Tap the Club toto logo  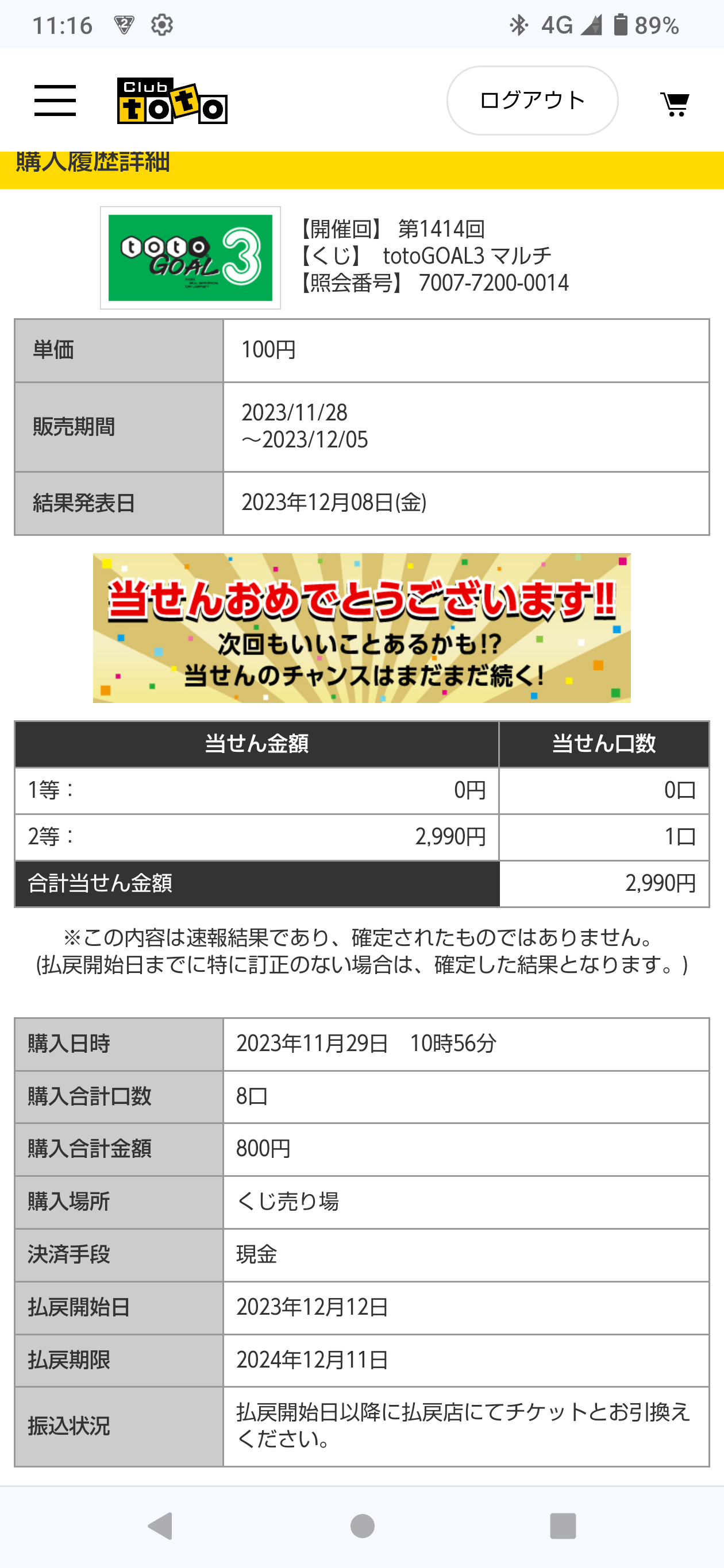point(172,101)
